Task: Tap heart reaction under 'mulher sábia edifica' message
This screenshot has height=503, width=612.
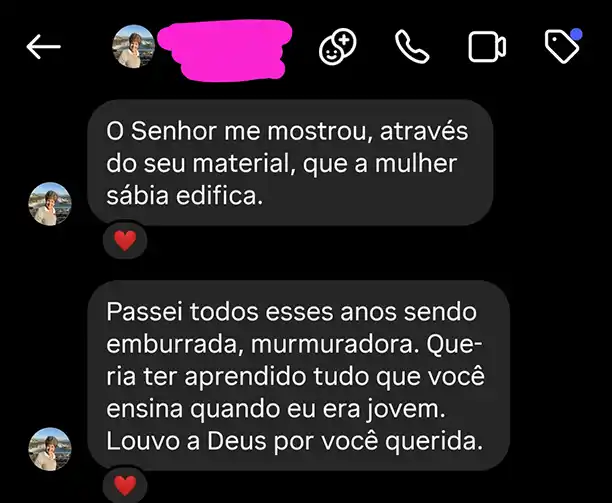Action: [x=125, y=241]
